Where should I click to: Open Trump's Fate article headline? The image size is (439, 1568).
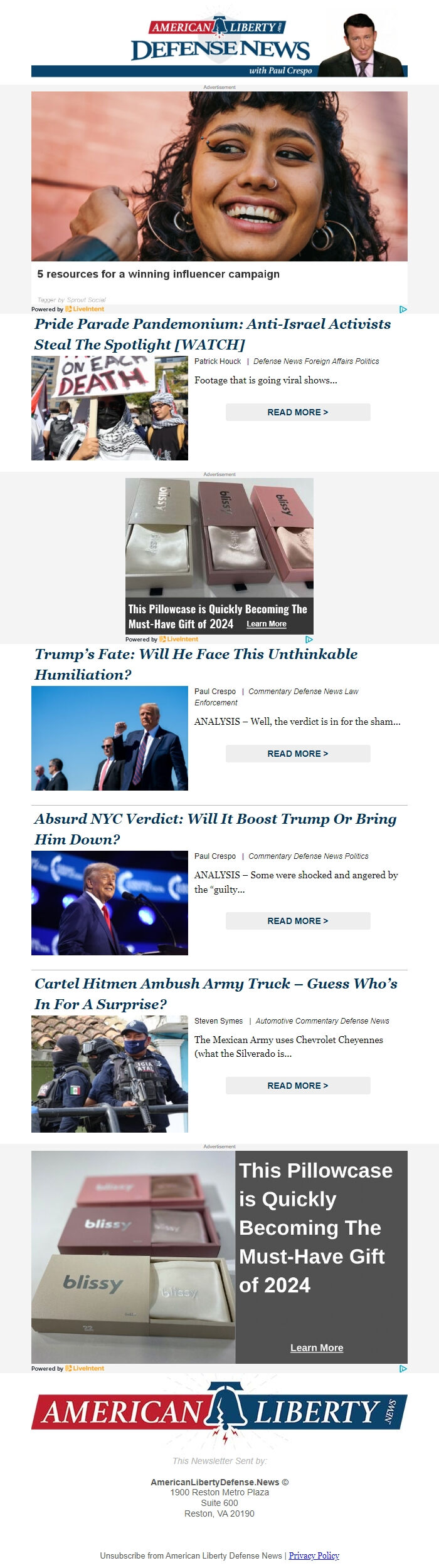pos(196,664)
